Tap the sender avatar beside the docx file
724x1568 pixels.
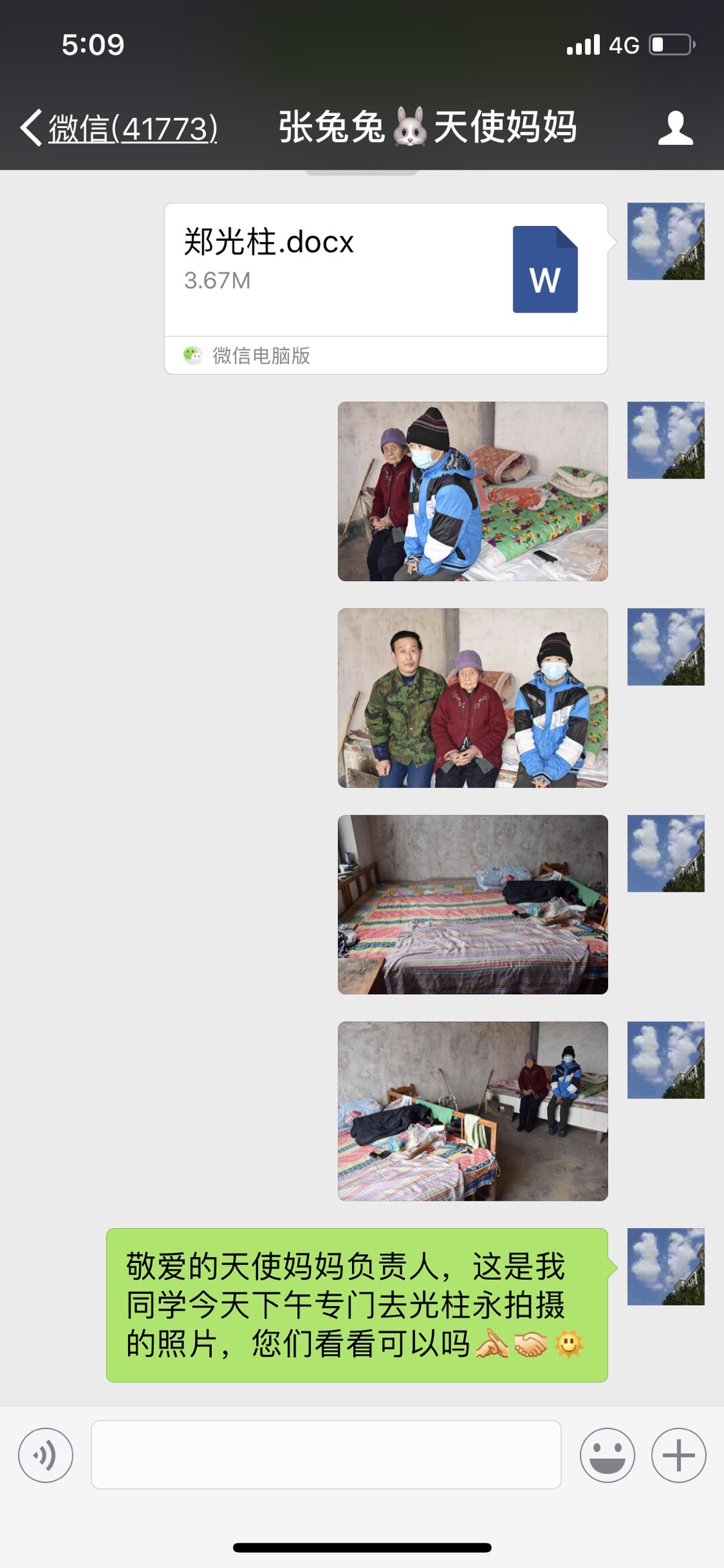click(666, 241)
